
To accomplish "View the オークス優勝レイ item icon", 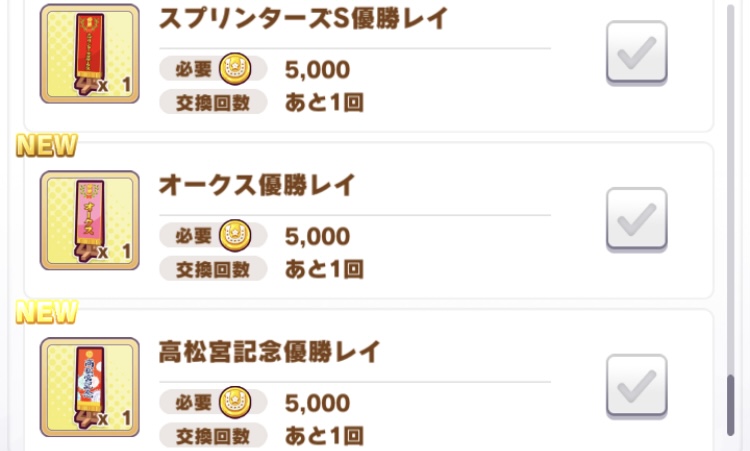I will click(90, 220).
